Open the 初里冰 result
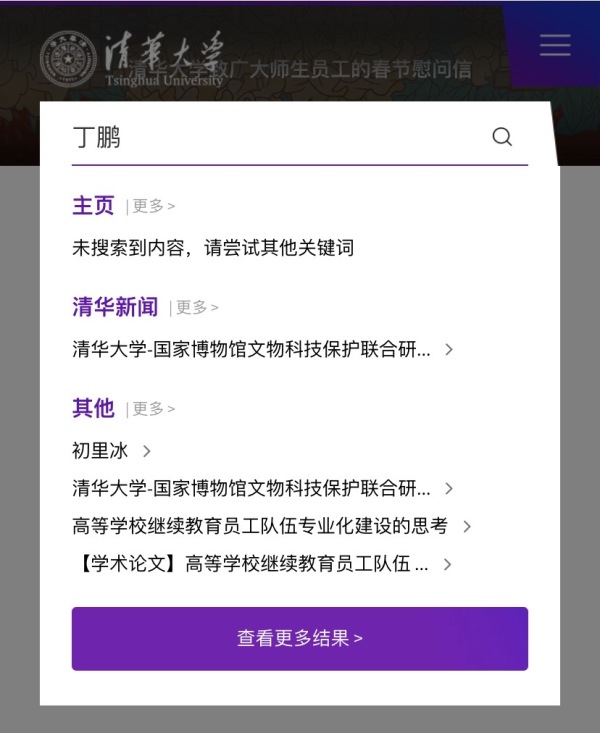The width and height of the screenshot is (600, 733). point(111,451)
